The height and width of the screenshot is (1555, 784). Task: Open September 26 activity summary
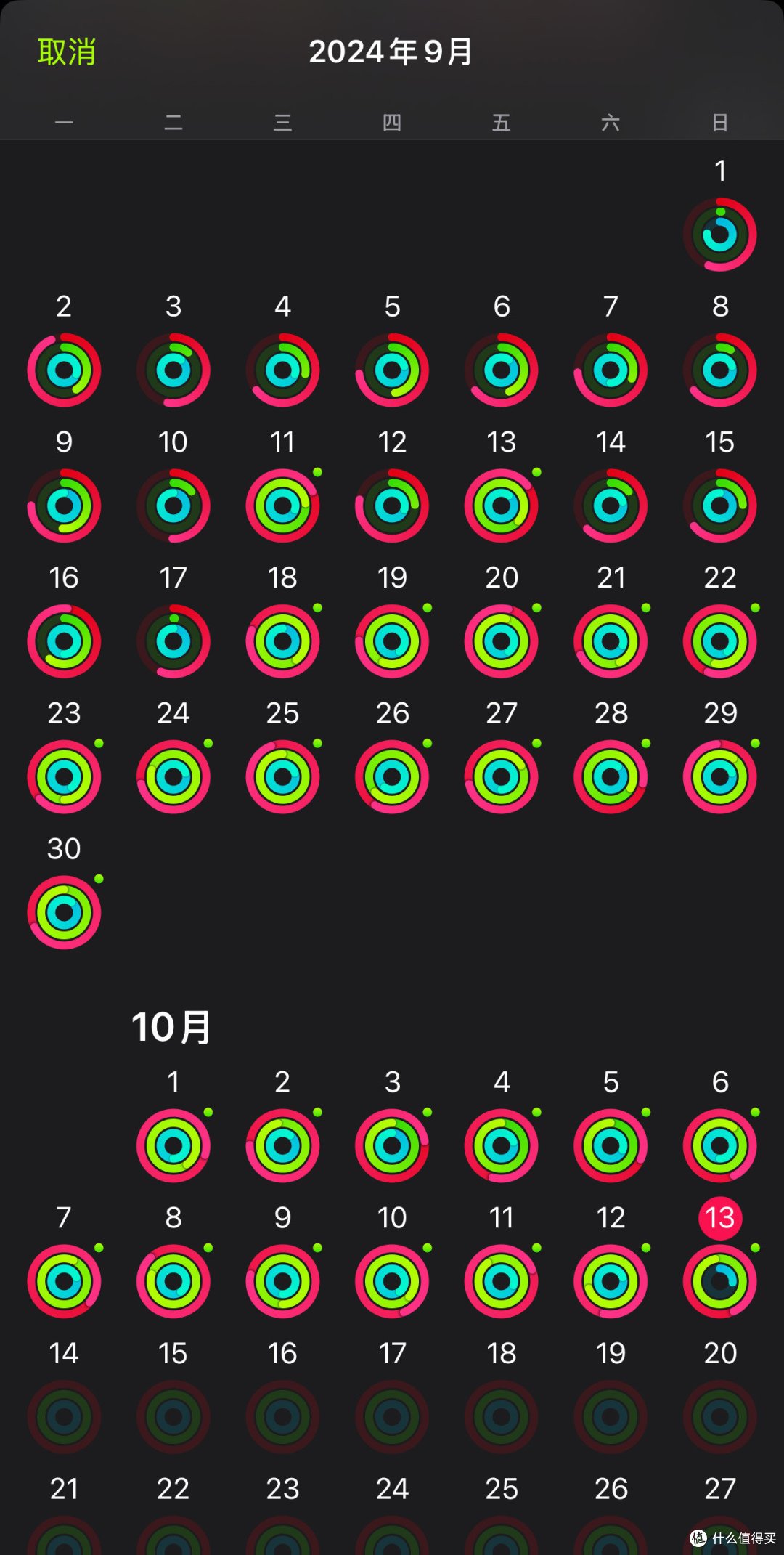392,776
